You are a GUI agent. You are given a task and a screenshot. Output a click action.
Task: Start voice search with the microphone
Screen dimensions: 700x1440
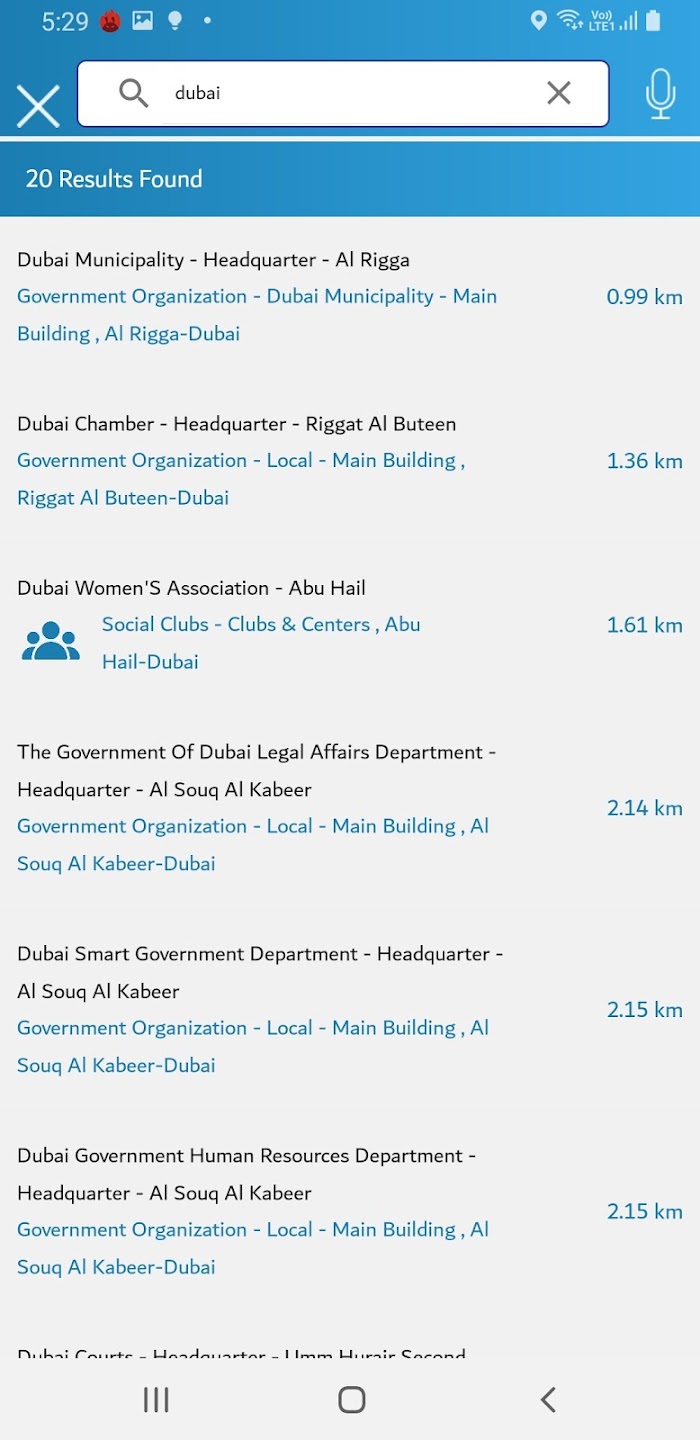660,94
